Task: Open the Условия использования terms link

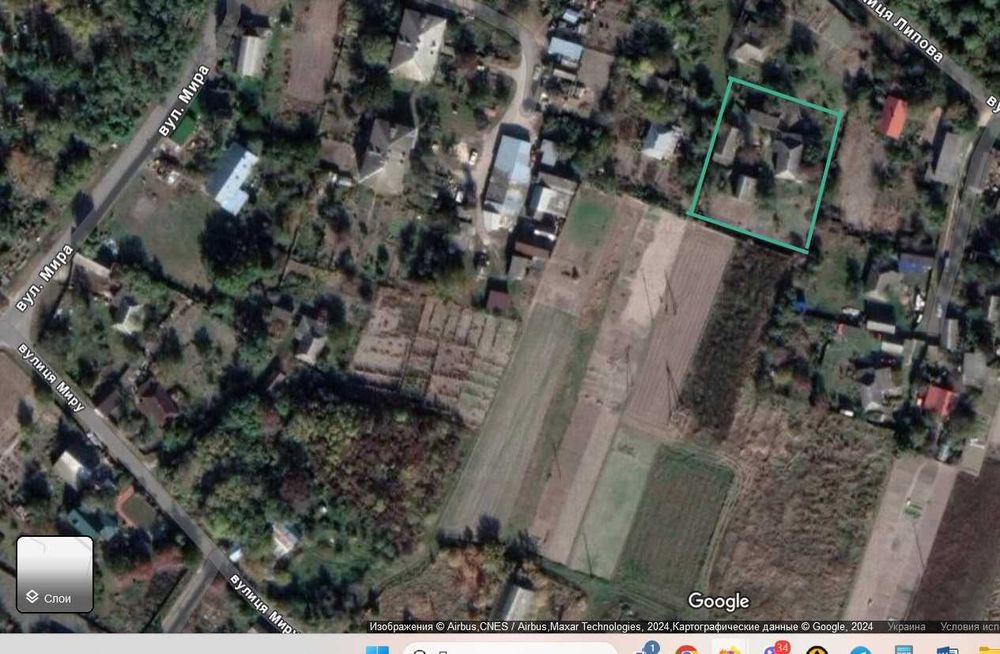Action: click(968, 627)
